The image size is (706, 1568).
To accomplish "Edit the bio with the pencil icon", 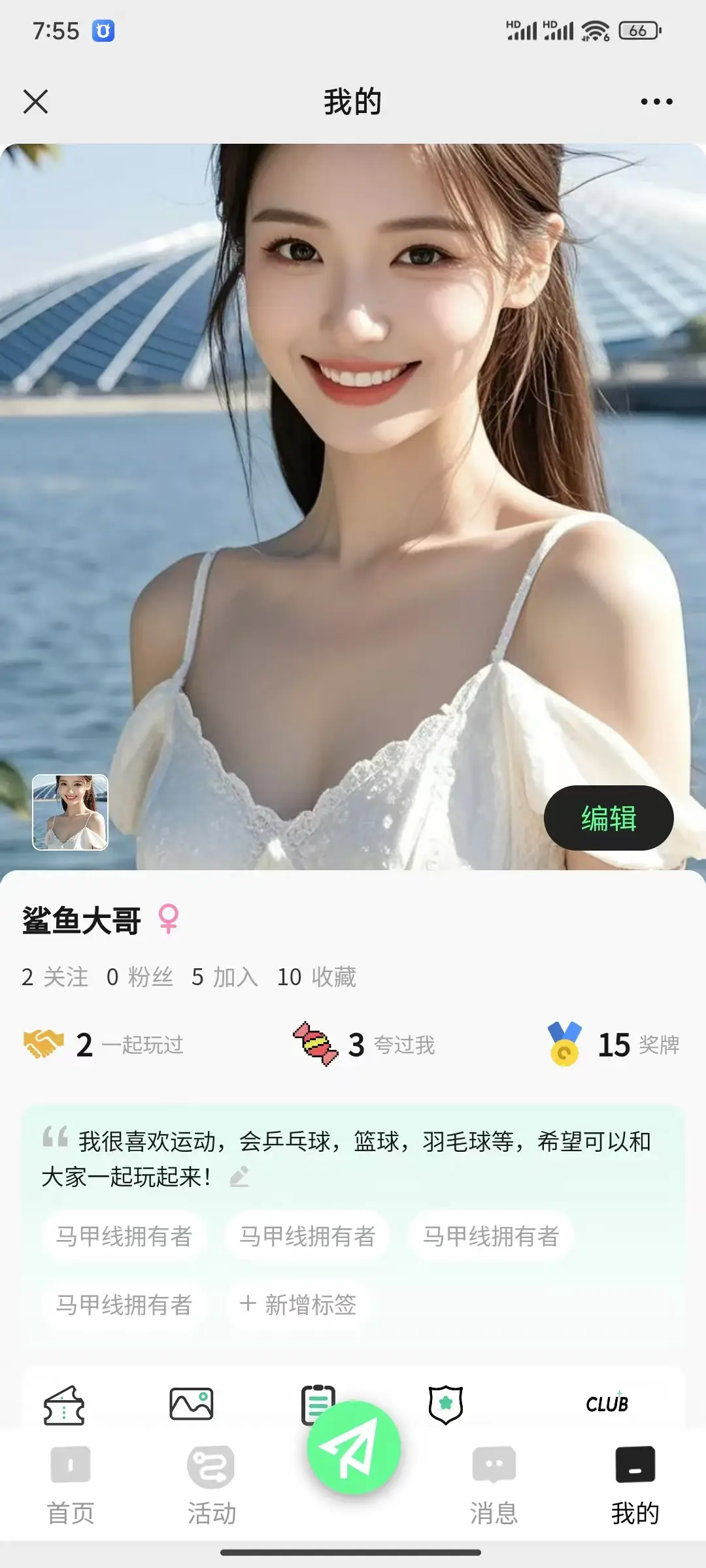I will 239,1177.
